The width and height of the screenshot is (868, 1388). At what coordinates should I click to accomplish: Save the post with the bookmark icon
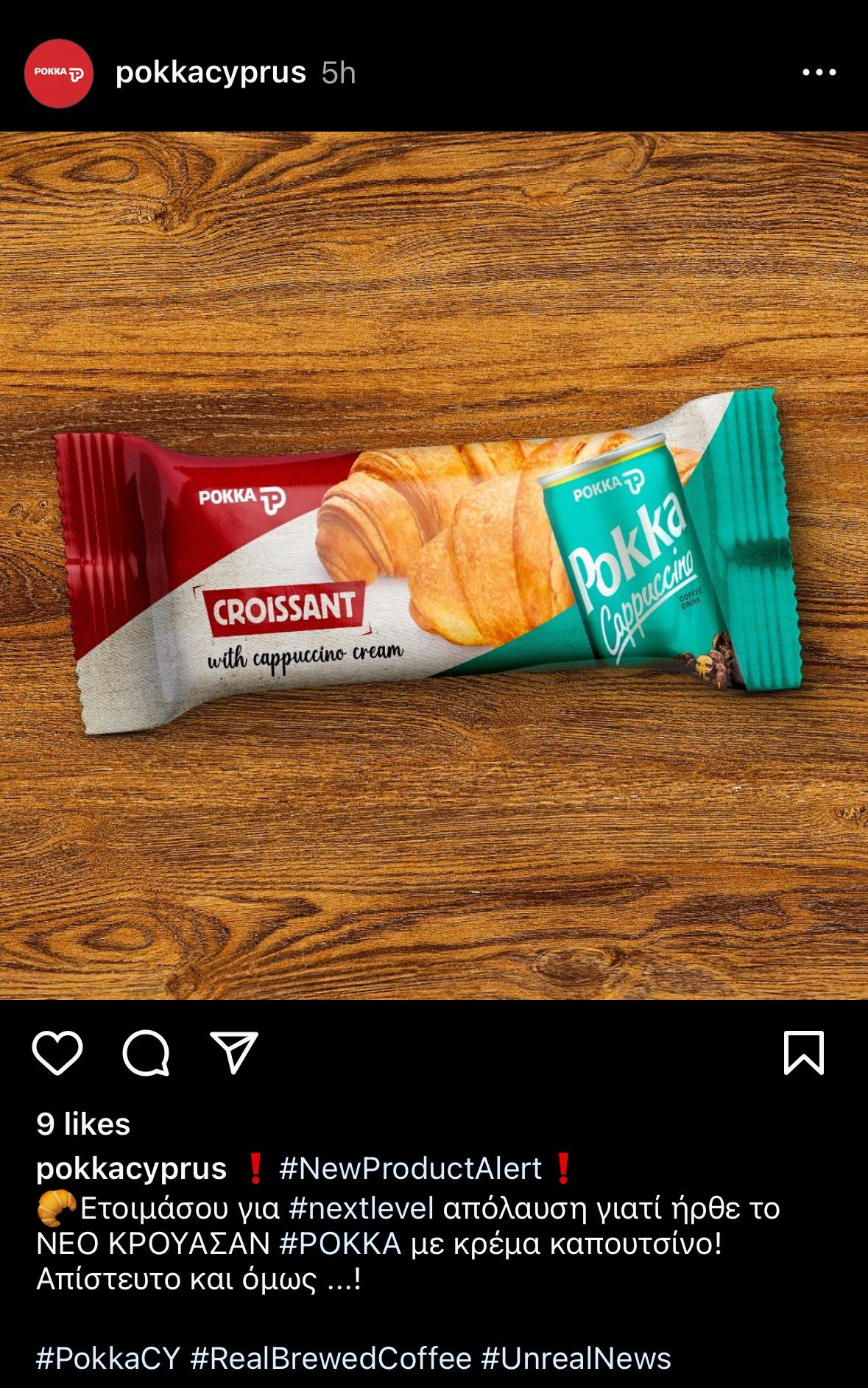[803, 1053]
